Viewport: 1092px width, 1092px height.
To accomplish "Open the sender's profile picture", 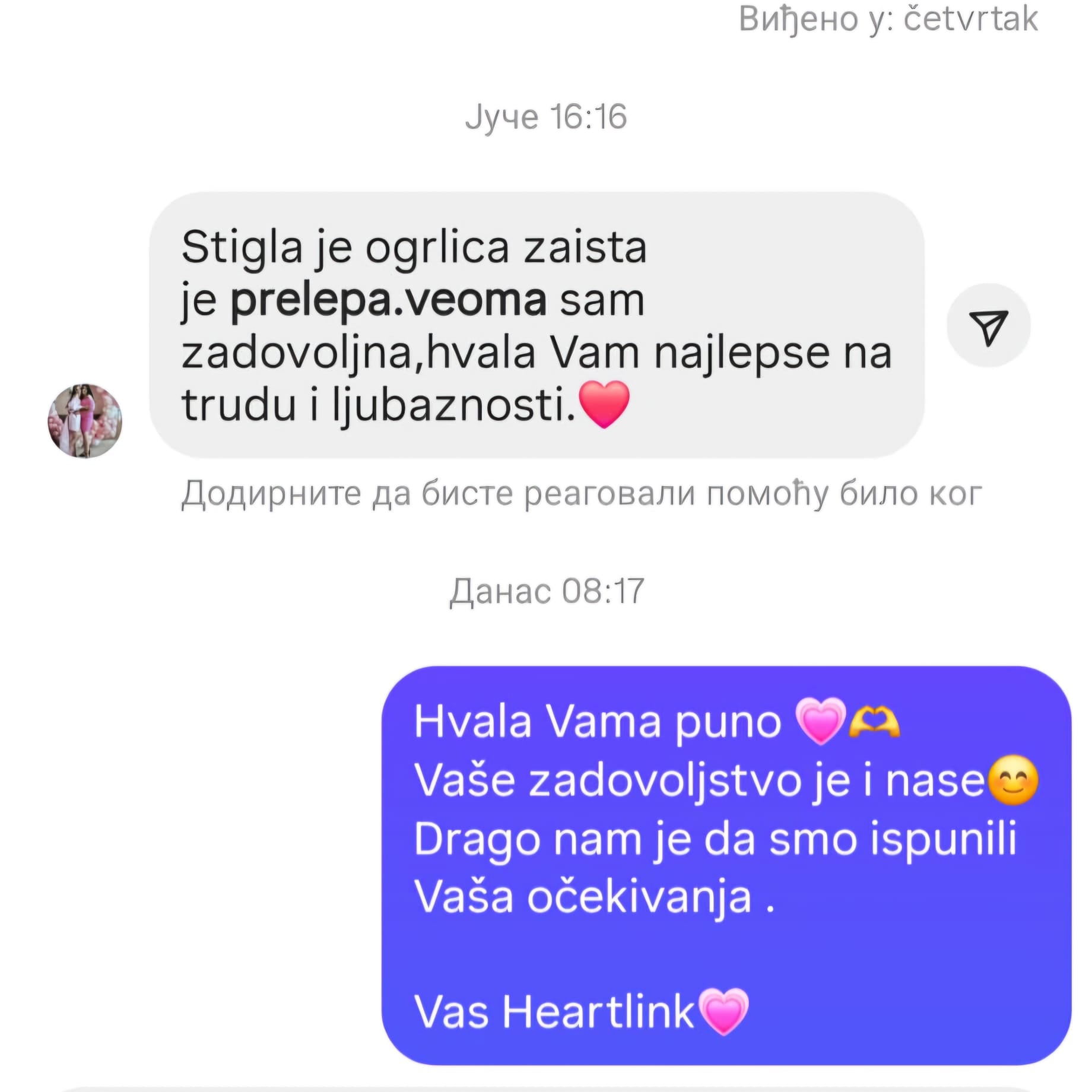I will 85,420.
